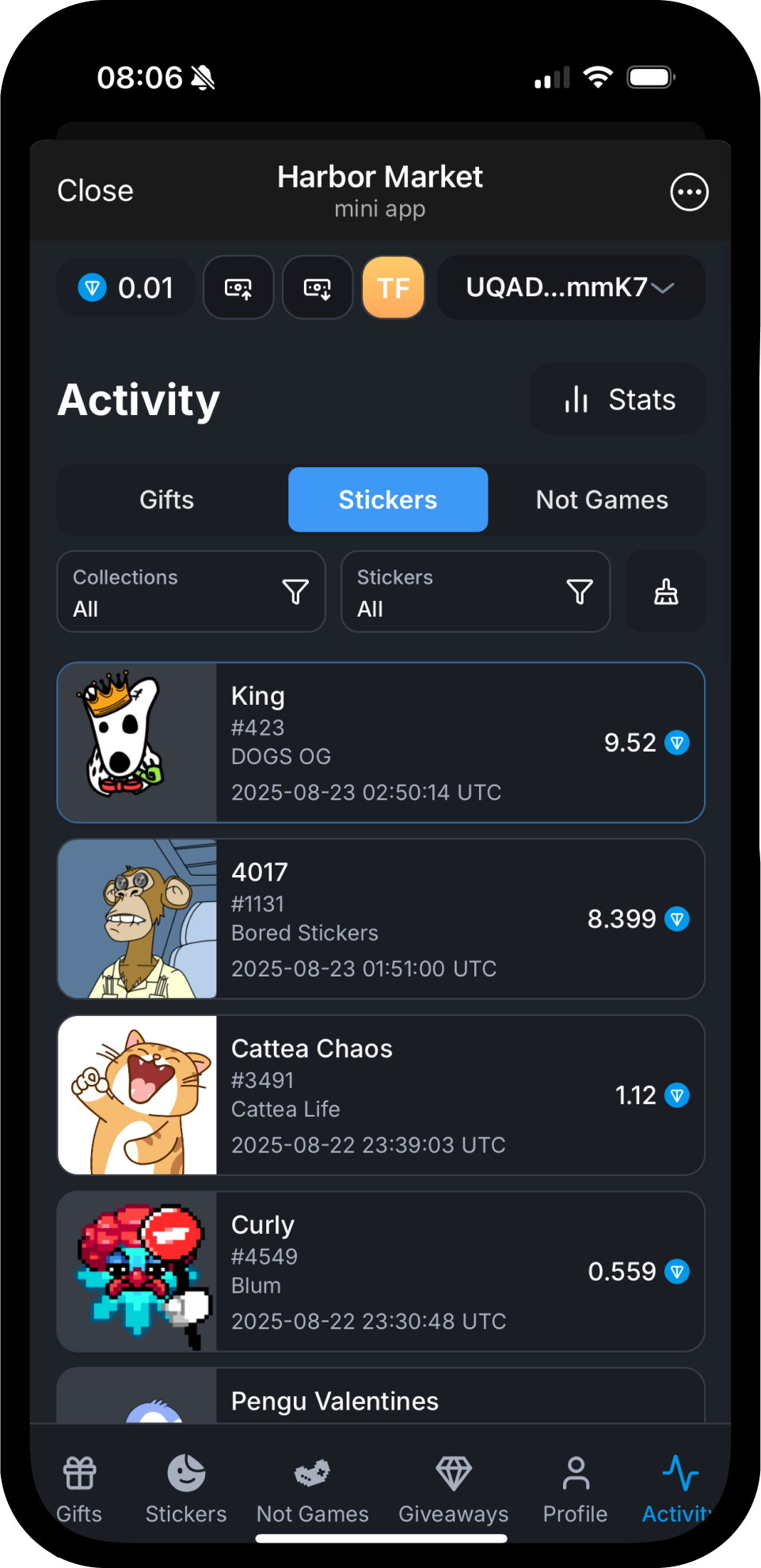Open the Cattea Chaos #3491 entry
The height and width of the screenshot is (1568, 761).
(x=381, y=1095)
